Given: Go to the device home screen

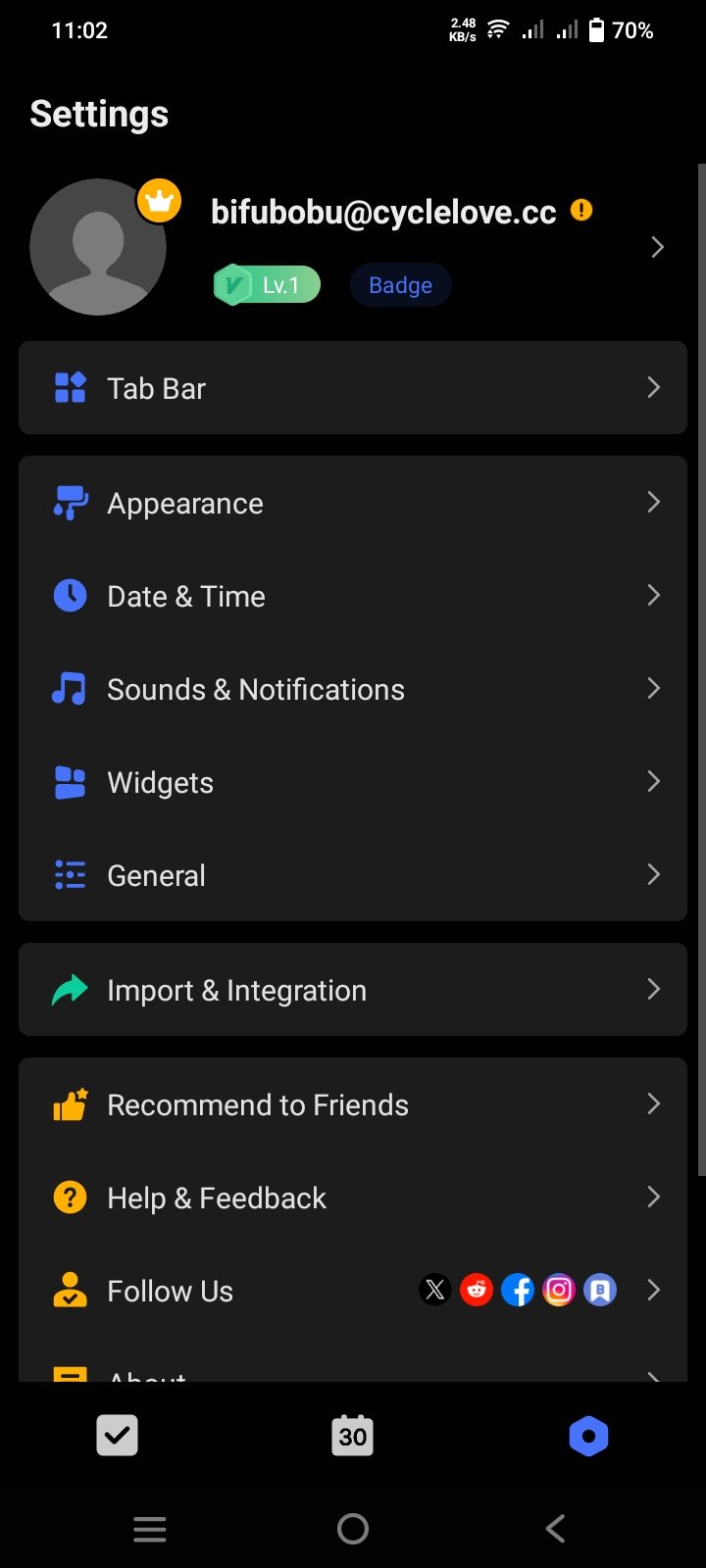Looking at the screenshot, I should coord(353,1529).
